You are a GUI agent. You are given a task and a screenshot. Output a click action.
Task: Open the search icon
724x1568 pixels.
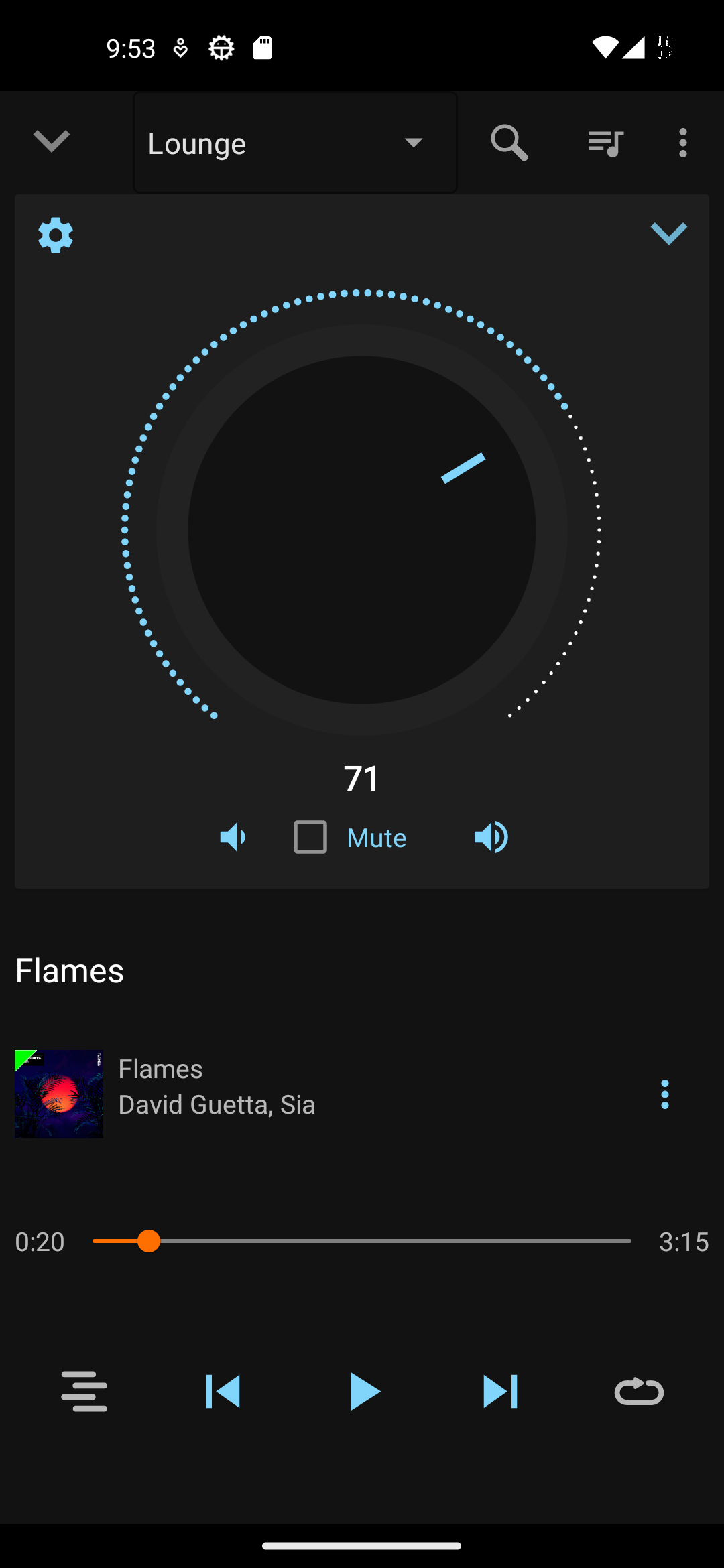tap(509, 143)
